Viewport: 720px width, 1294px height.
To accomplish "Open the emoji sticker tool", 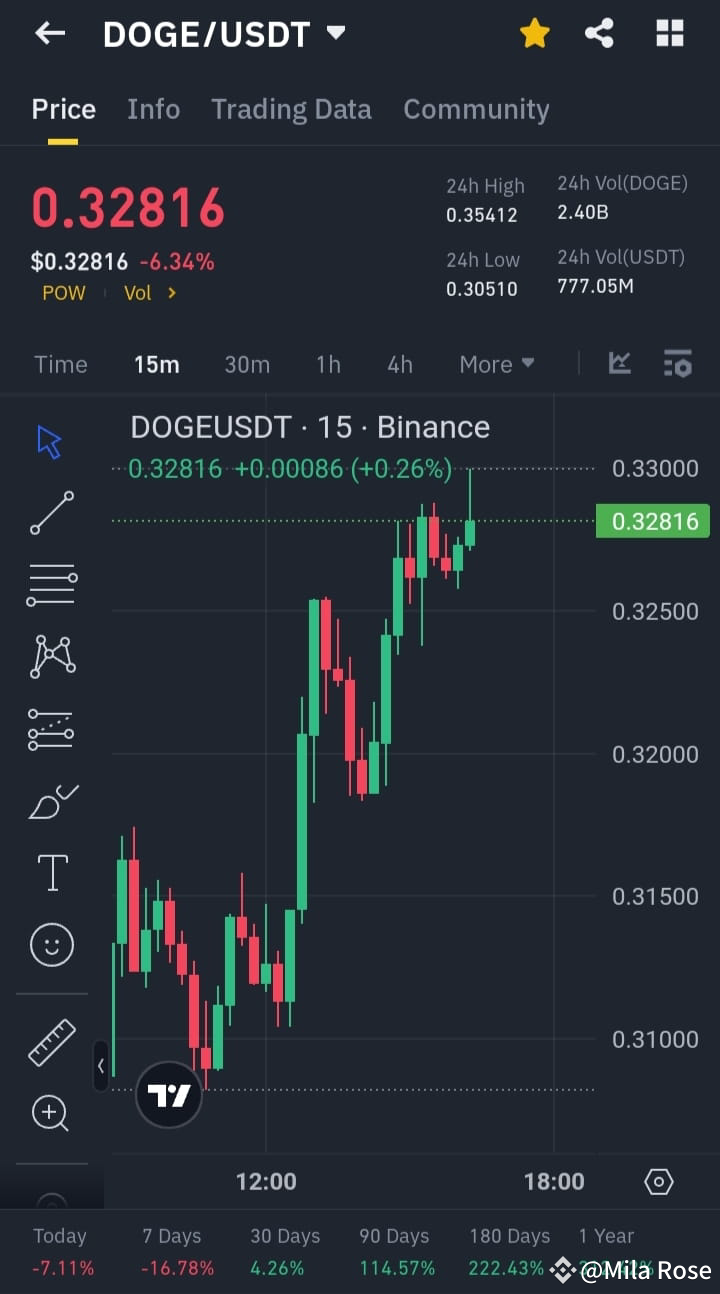I will 51,944.
